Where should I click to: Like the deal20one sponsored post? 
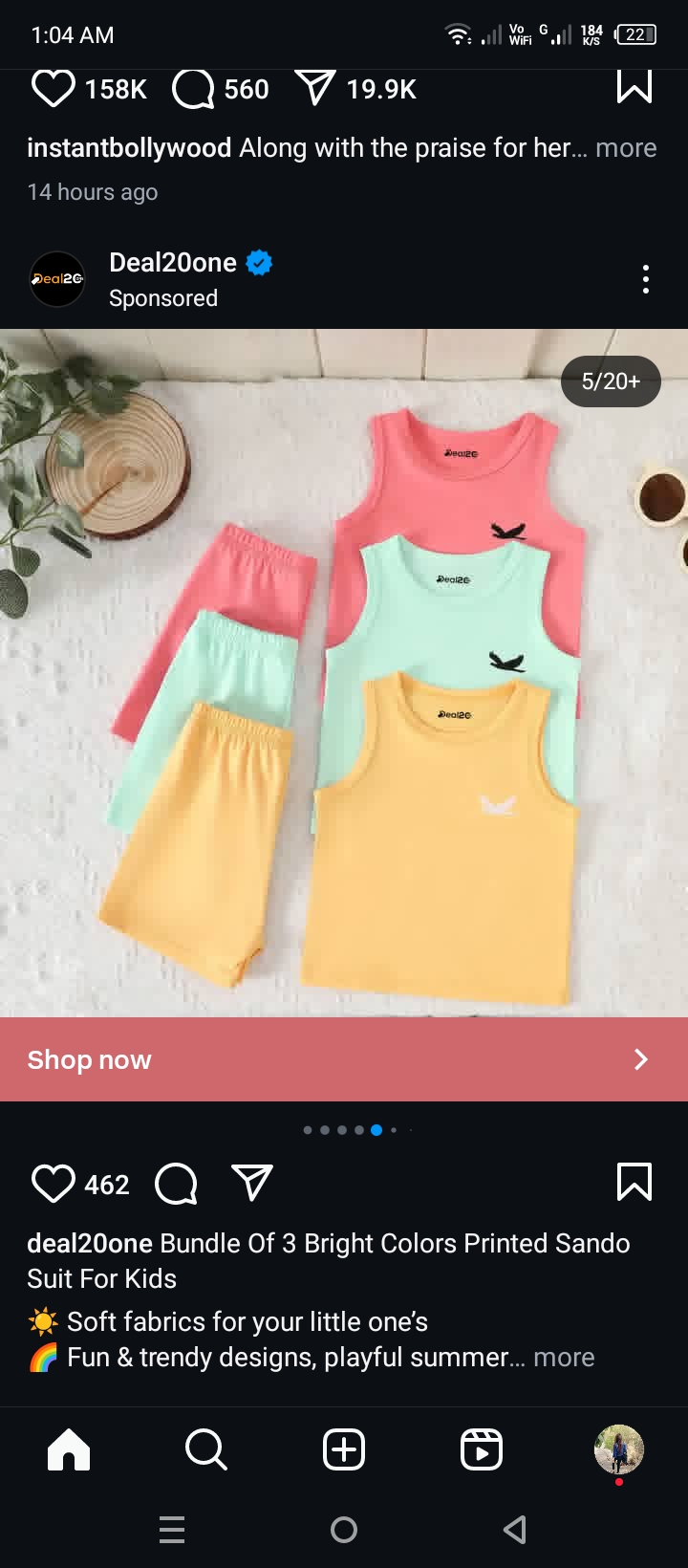click(x=54, y=1184)
